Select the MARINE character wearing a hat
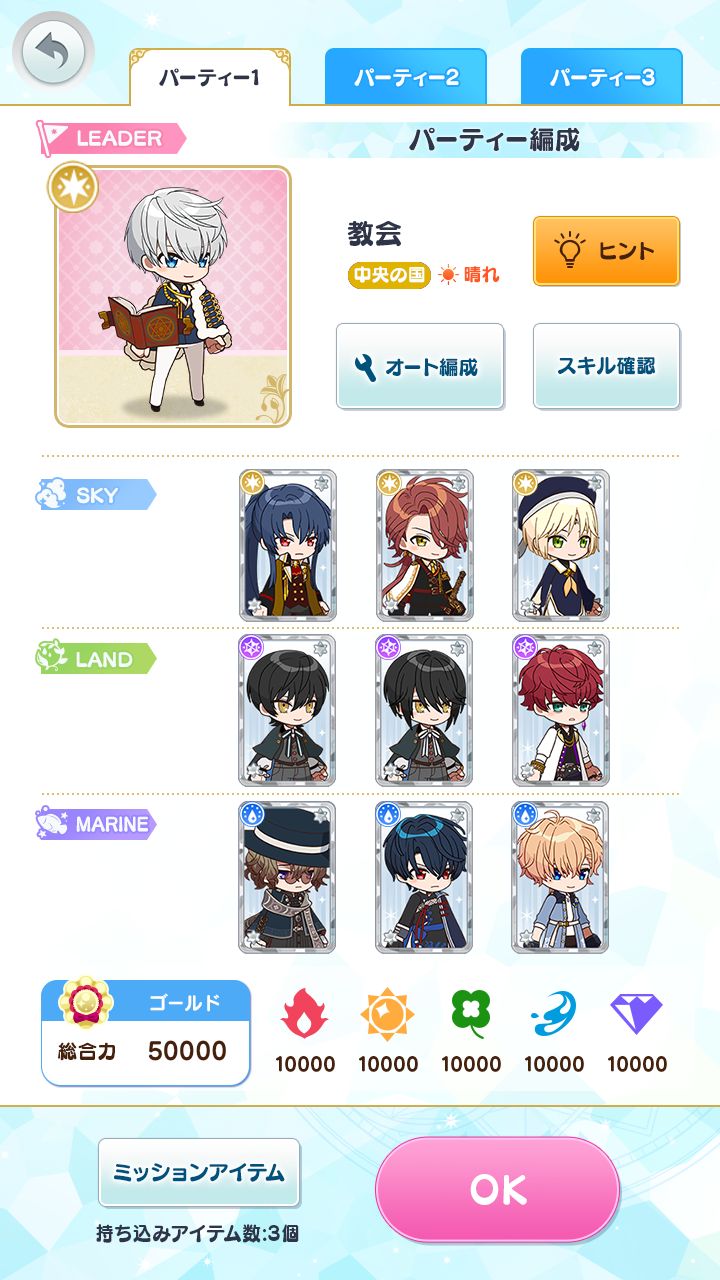Screen dimensions: 720x1280 (288, 876)
